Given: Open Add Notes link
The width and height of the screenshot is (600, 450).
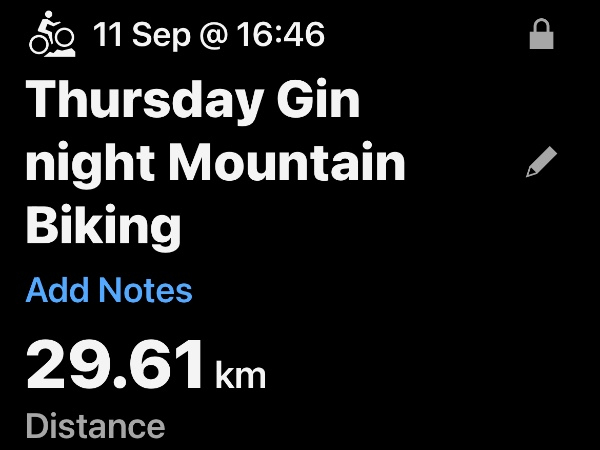Looking at the screenshot, I should point(109,291).
